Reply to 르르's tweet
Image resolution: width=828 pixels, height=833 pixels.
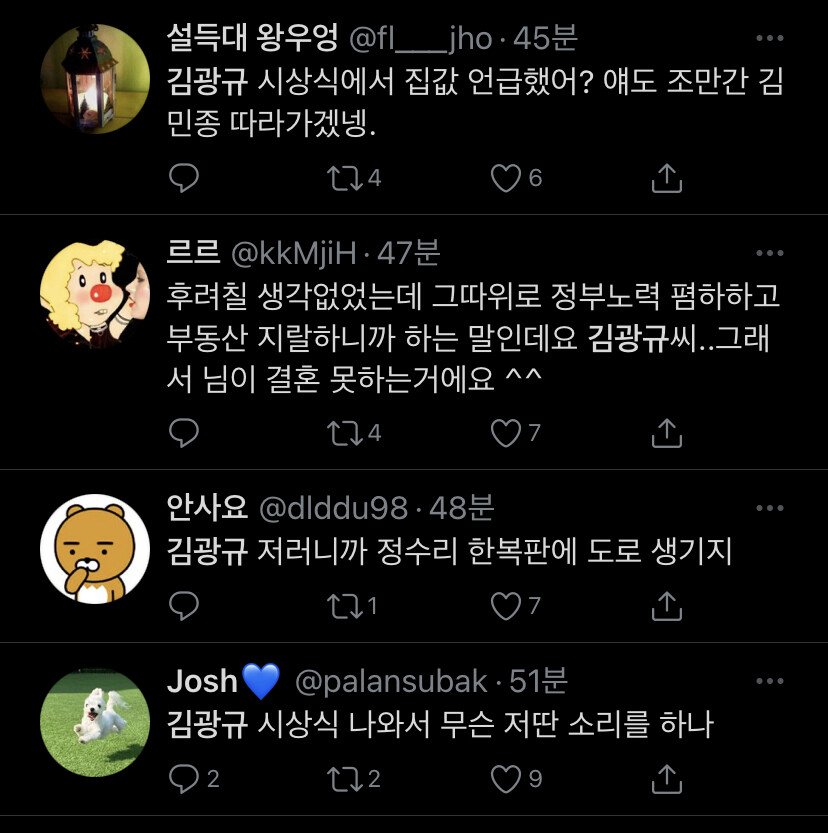(184, 433)
